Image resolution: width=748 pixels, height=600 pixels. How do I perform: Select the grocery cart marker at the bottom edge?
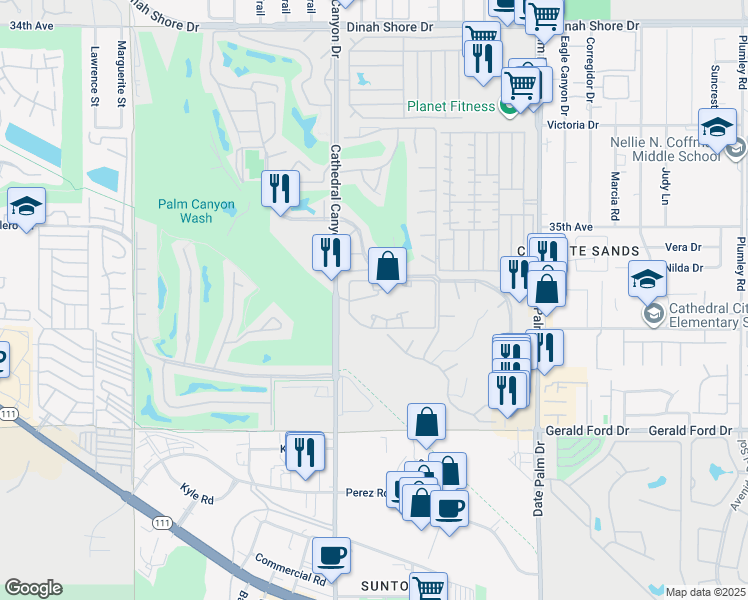(x=428, y=587)
